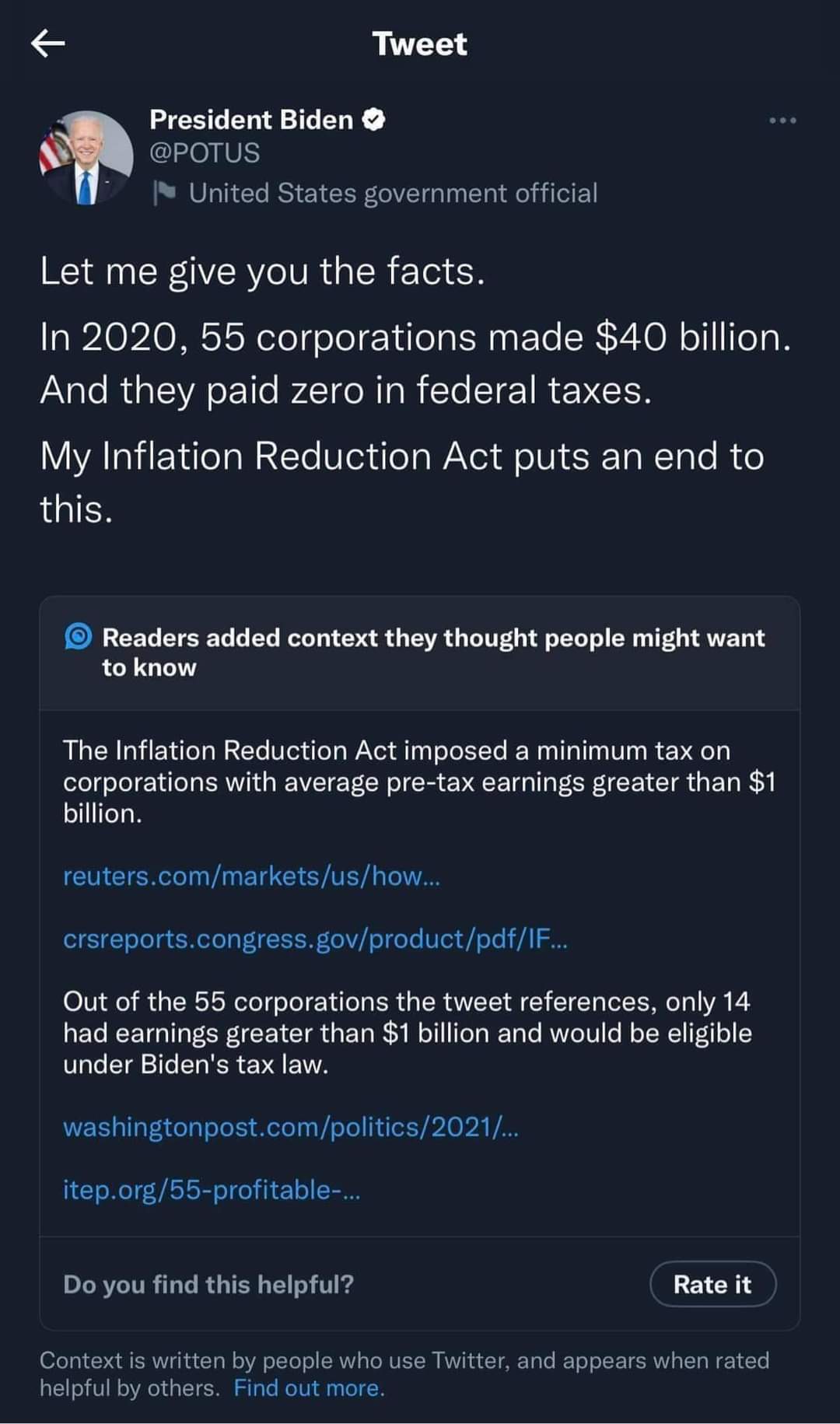Image resolution: width=840 pixels, height=1424 pixels.
Task: Open the tweet's three-dot overflow menu
Action: [782, 121]
